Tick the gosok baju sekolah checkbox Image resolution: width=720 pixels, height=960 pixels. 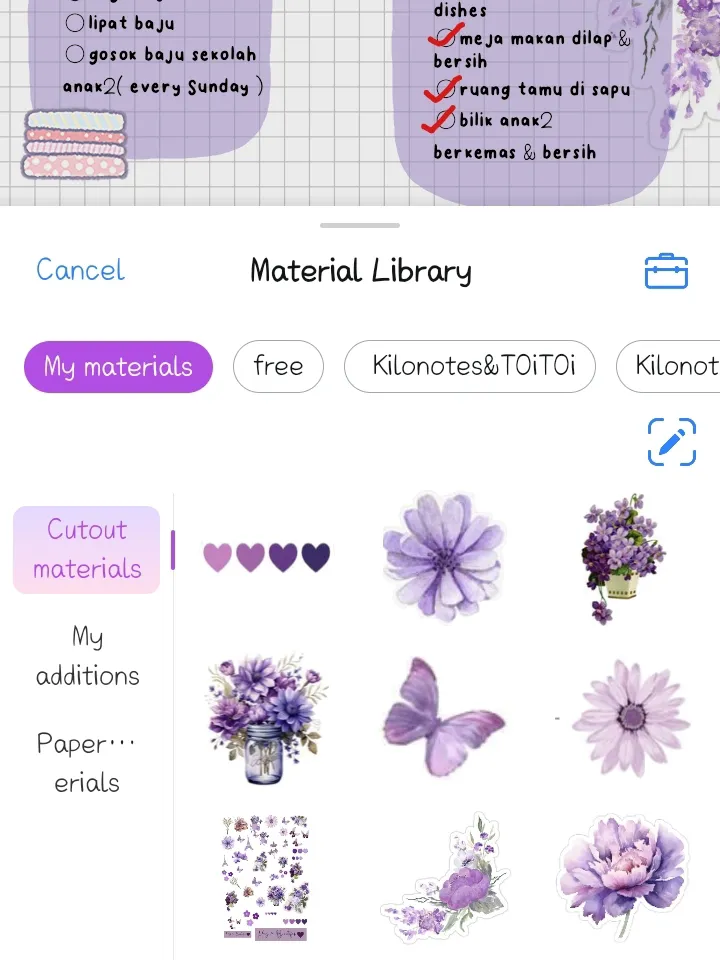click(x=75, y=54)
